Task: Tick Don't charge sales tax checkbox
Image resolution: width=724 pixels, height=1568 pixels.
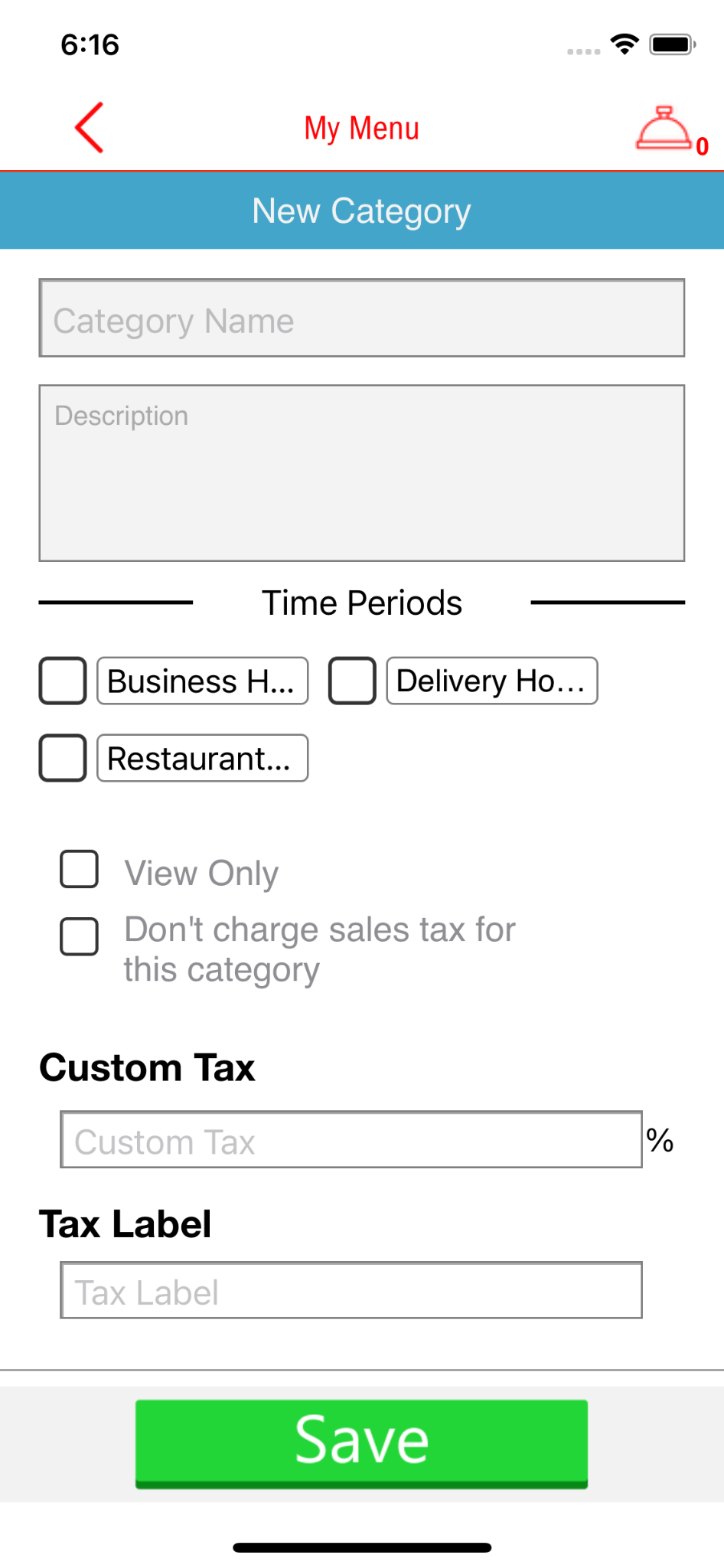Action: [80, 936]
